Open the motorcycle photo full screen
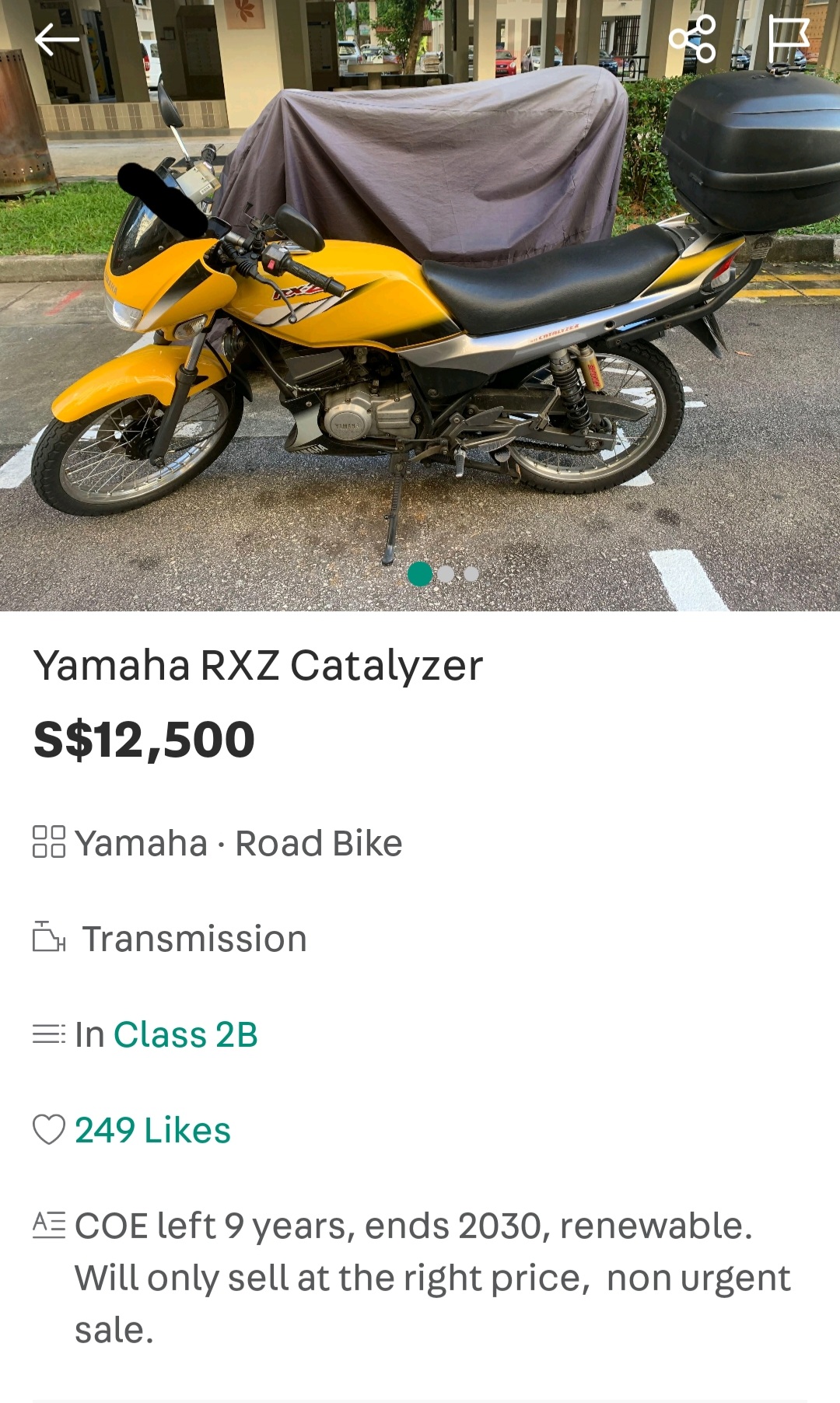Screen dimensions: 840x1403 click(x=420, y=311)
